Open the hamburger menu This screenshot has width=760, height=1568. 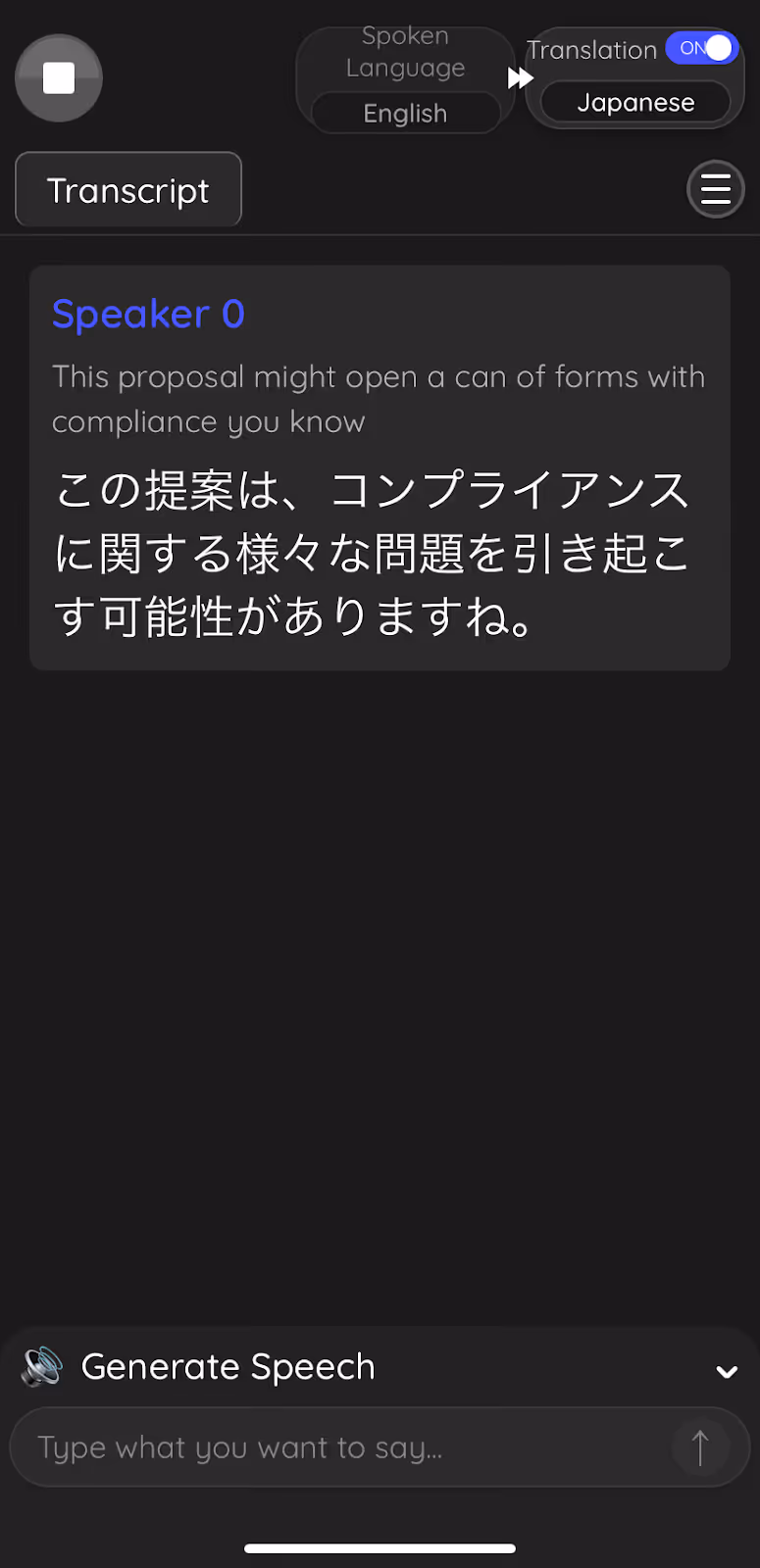pyautogui.click(x=716, y=188)
